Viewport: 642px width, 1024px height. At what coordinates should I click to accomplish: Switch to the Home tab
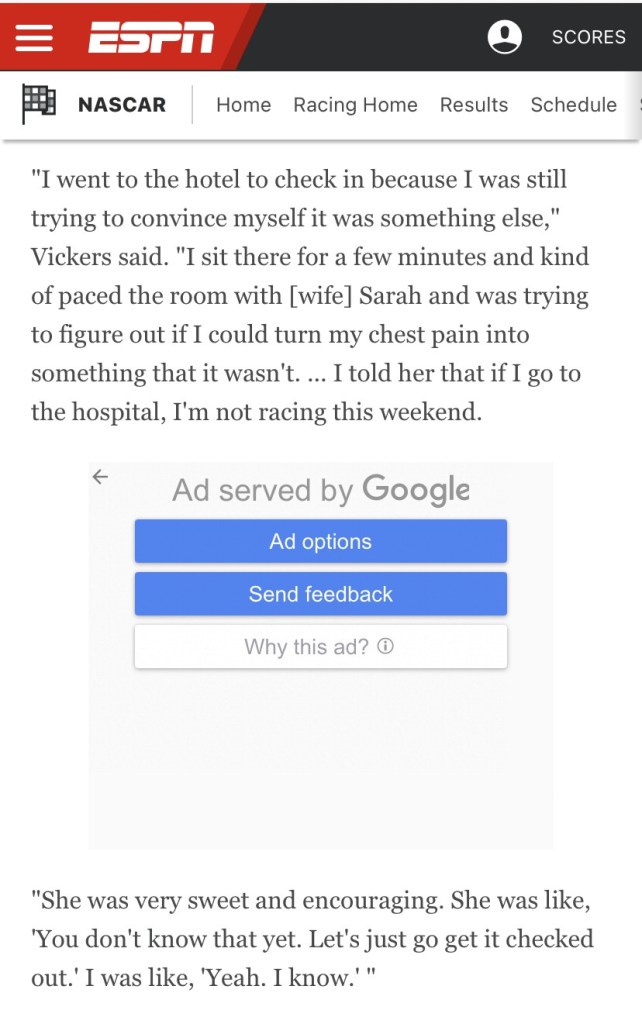click(243, 105)
